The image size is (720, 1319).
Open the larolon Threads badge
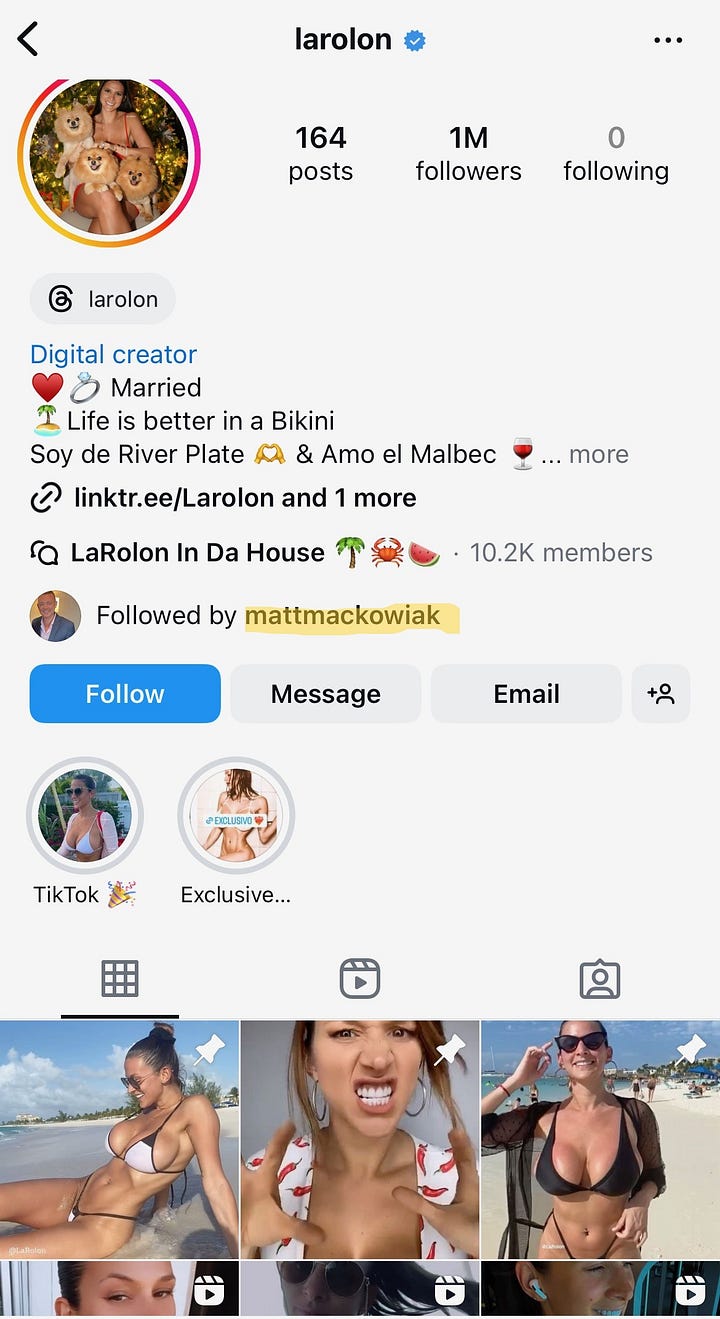[103, 299]
